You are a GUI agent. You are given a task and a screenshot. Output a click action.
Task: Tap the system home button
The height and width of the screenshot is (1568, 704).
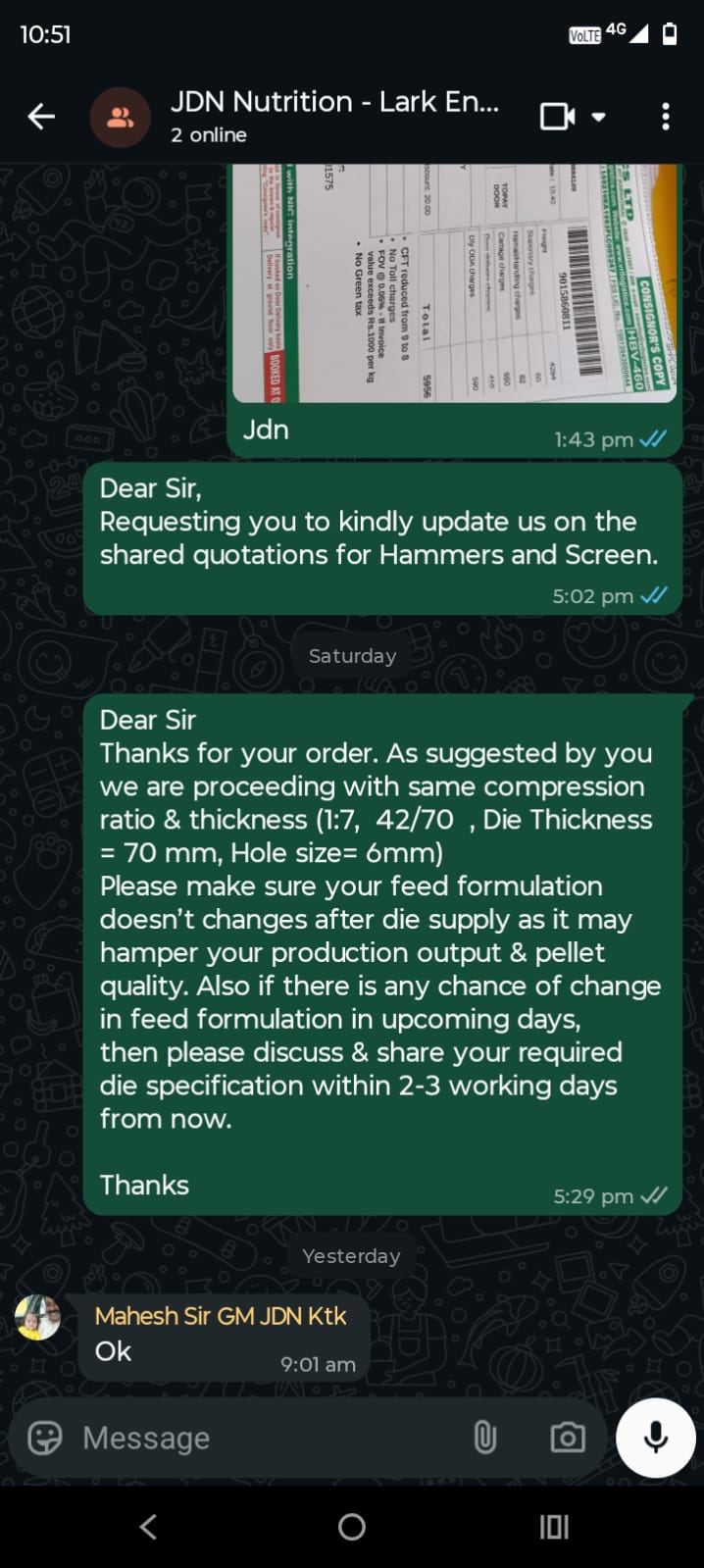tap(352, 1526)
